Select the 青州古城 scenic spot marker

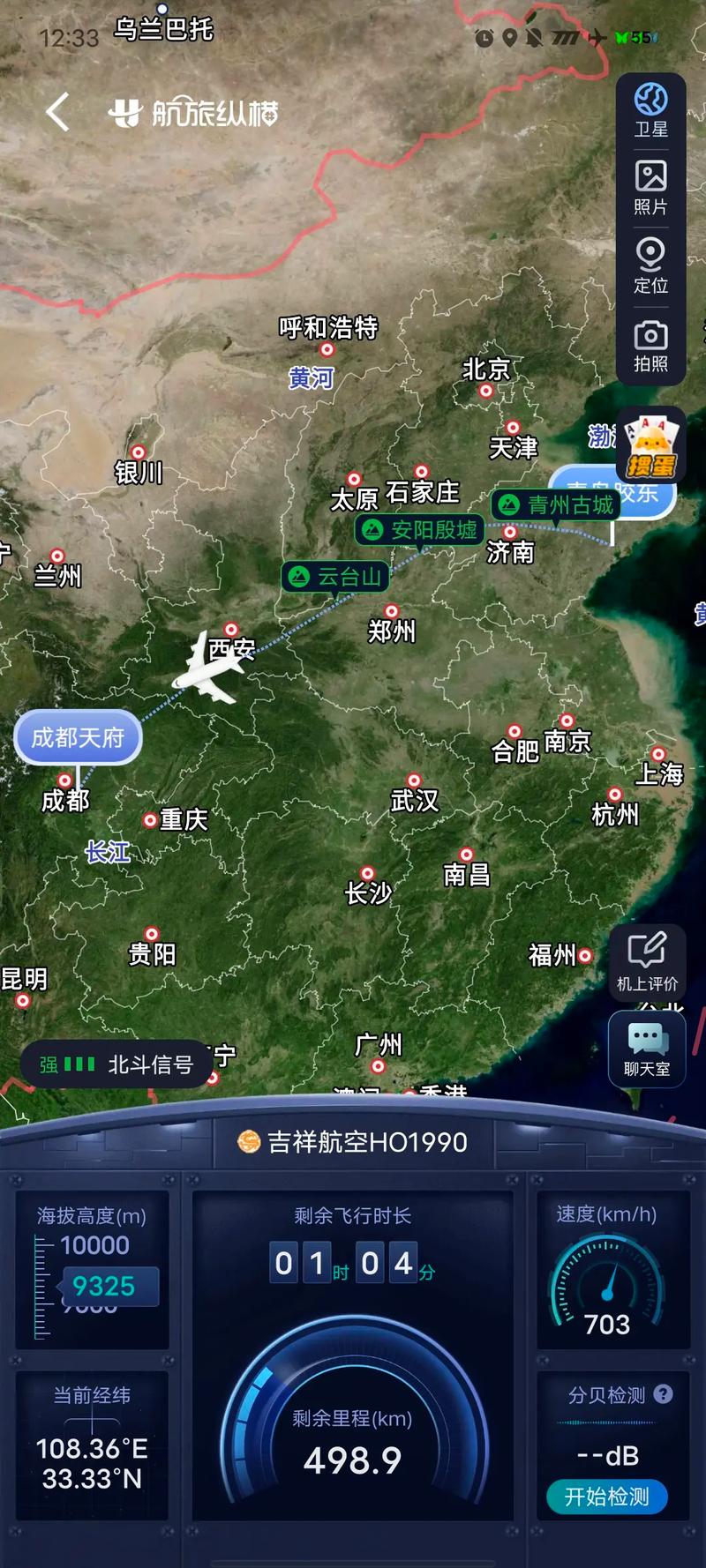[x=554, y=506]
